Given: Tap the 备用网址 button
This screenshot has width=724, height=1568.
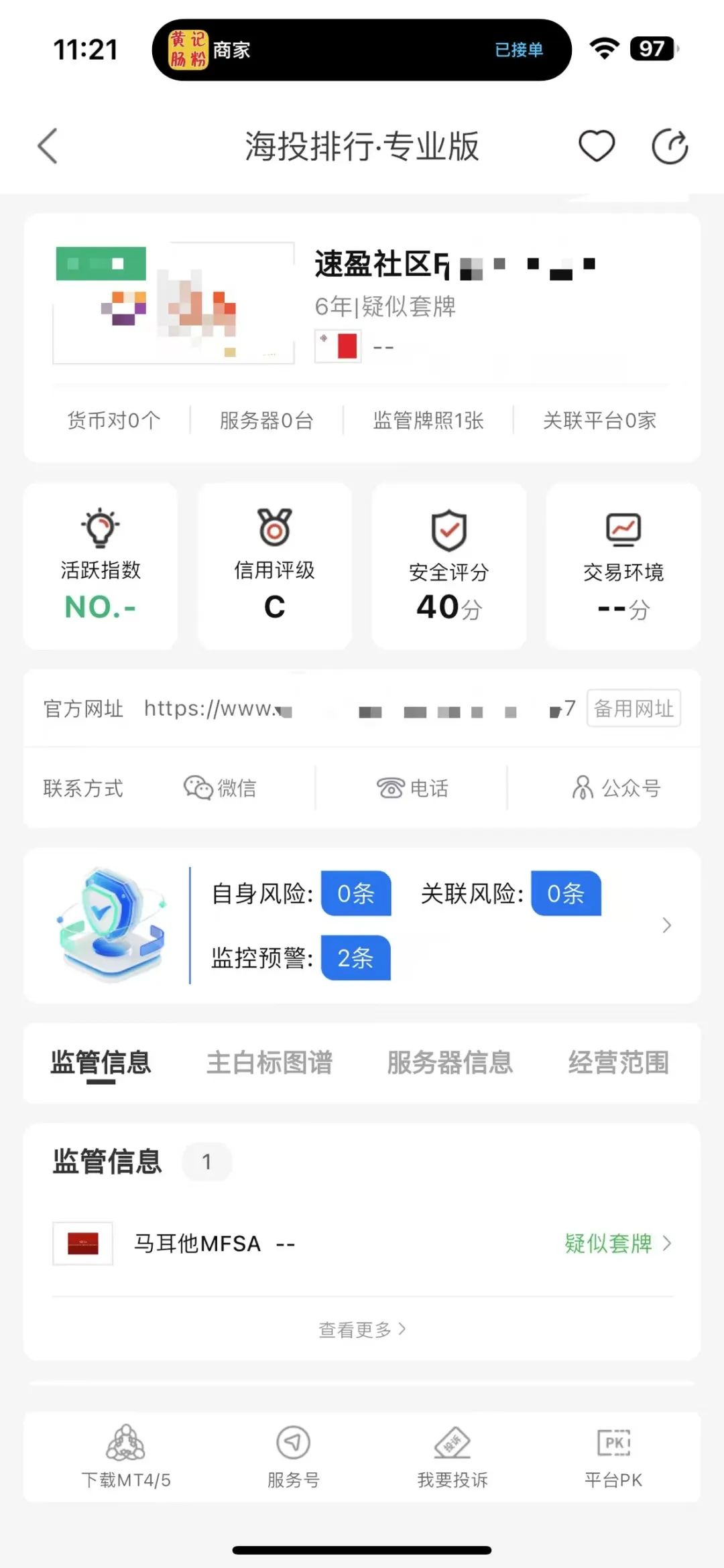Looking at the screenshot, I should point(633,708).
